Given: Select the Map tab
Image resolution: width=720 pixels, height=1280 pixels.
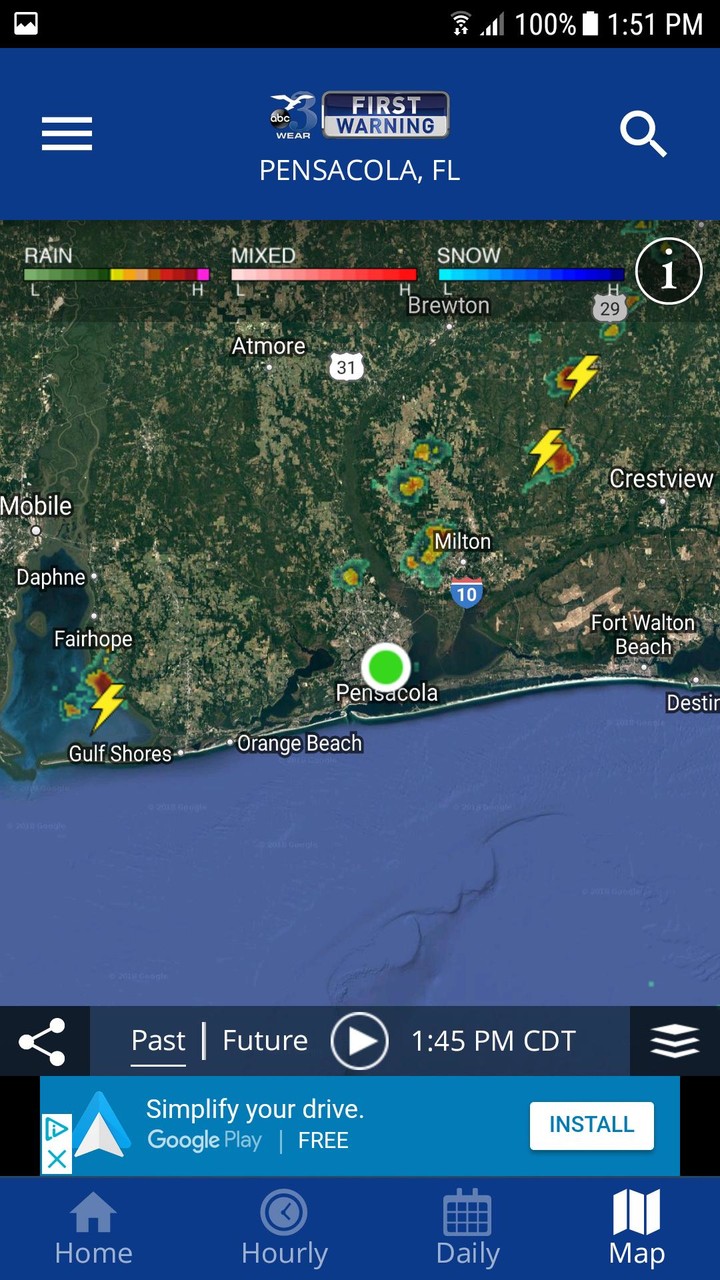Looking at the screenshot, I should tap(636, 1230).
